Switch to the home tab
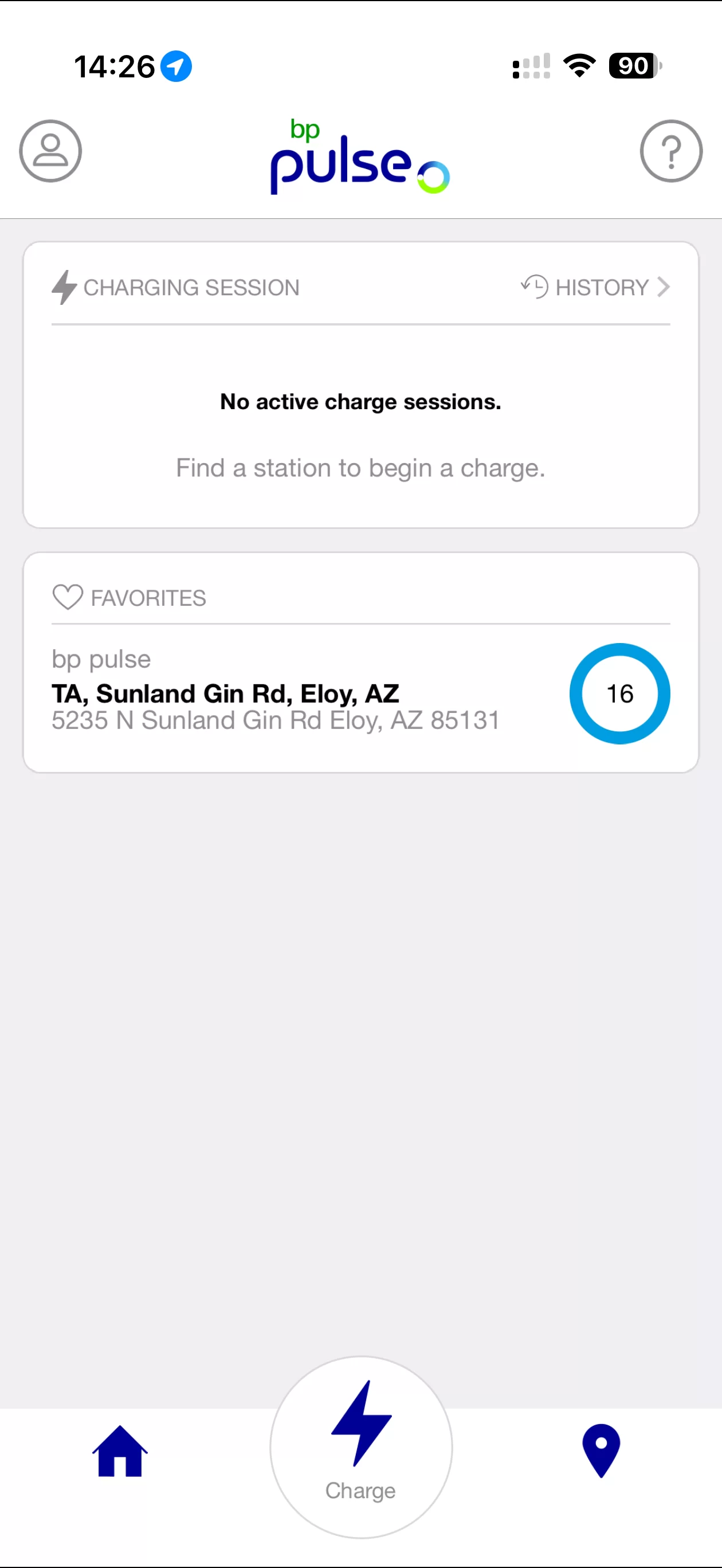This screenshot has height=1568, width=722. (120, 1451)
